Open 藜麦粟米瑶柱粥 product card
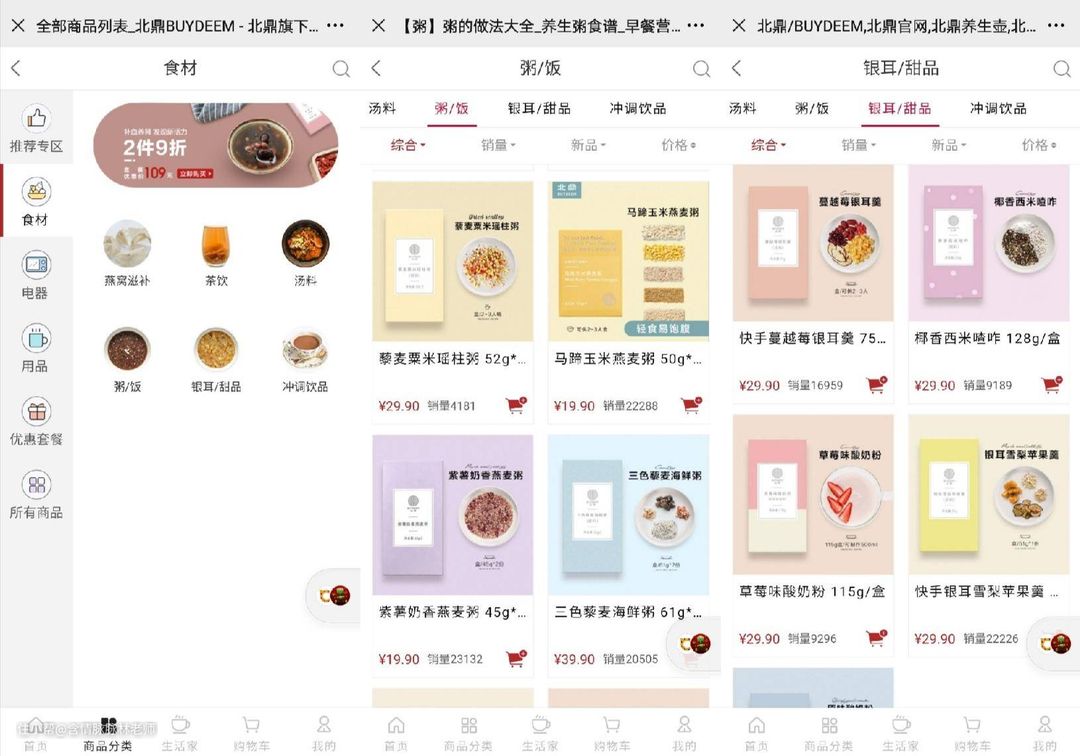Screen dimensions: 1080x756 point(452,262)
